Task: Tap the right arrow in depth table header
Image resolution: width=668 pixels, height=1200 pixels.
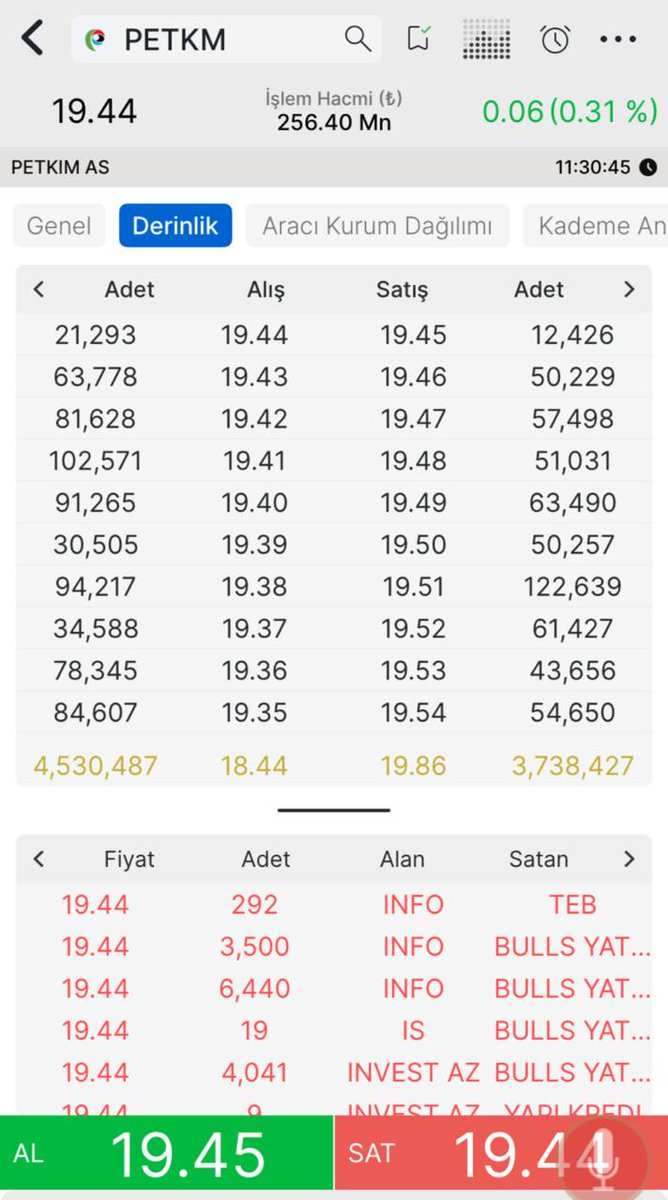Action: (629, 290)
